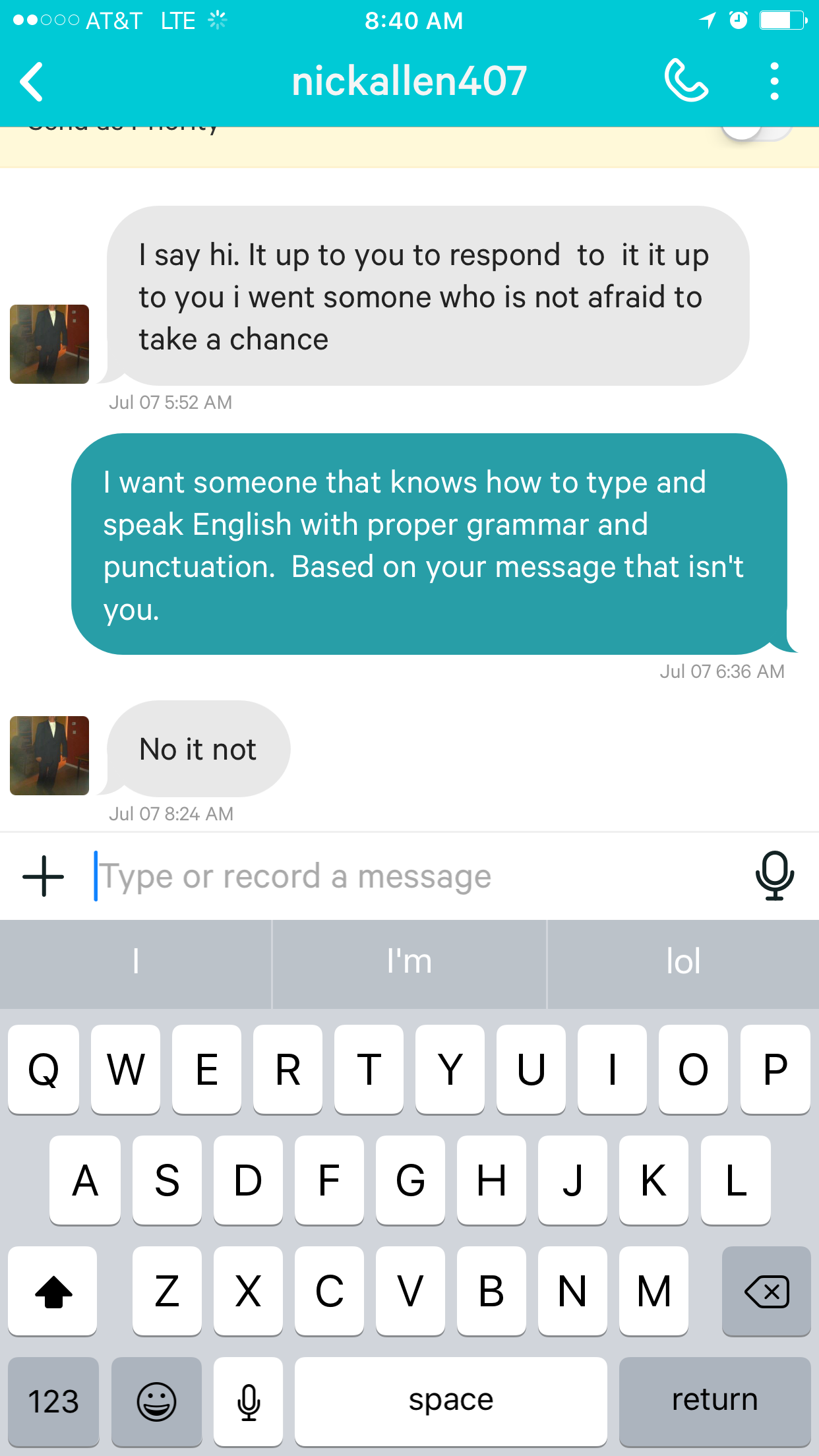Open the three-dot overflow menu
Viewport: 819px width, 1456px height.
[x=774, y=82]
